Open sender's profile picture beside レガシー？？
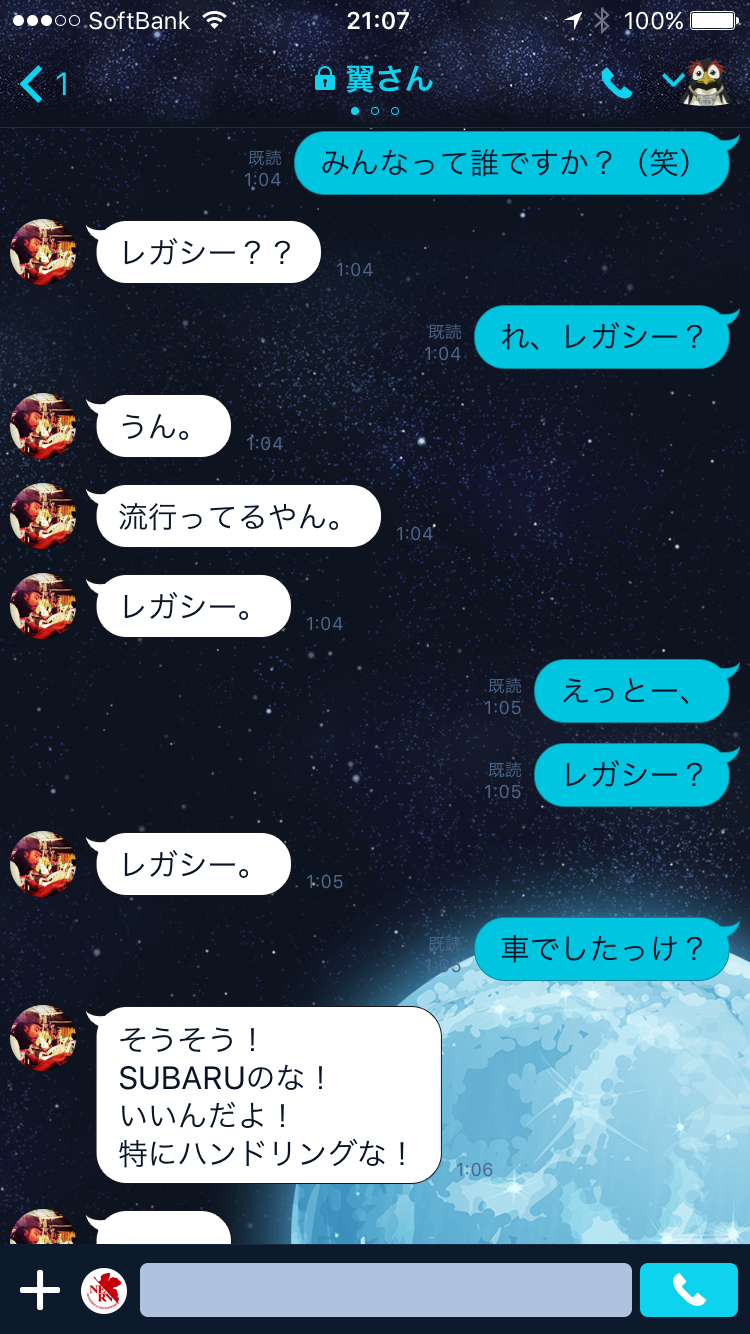 pos(43,252)
